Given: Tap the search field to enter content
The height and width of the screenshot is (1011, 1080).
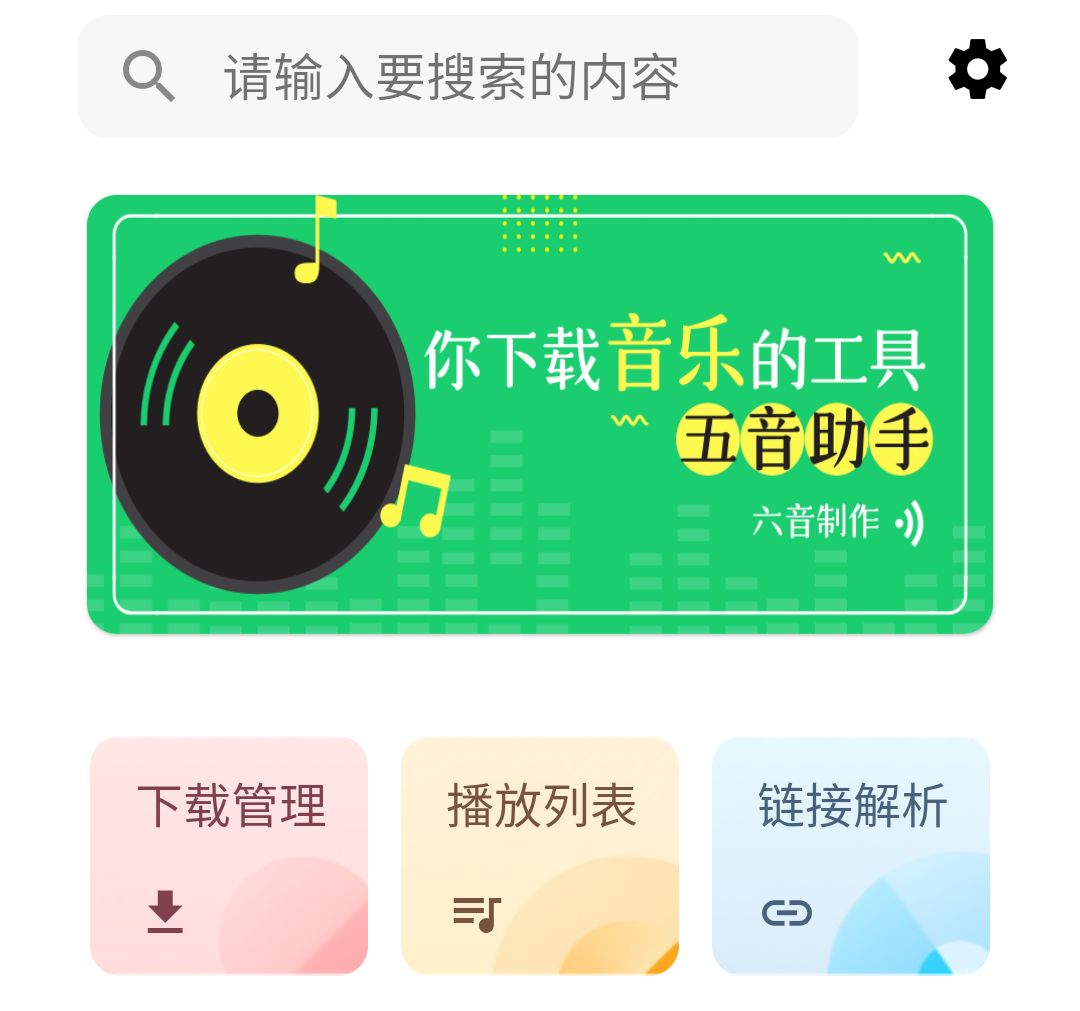Looking at the screenshot, I should (467, 77).
